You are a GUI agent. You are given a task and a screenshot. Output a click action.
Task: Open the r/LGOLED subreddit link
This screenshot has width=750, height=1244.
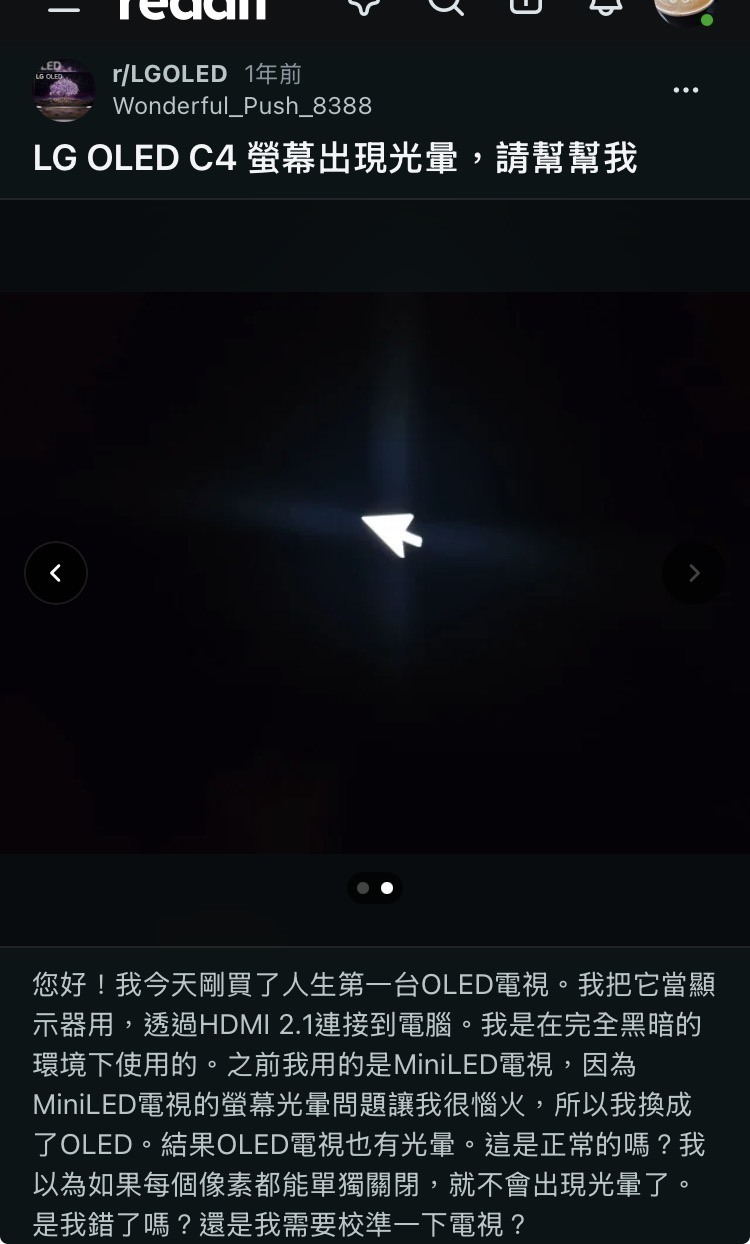click(x=170, y=74)
